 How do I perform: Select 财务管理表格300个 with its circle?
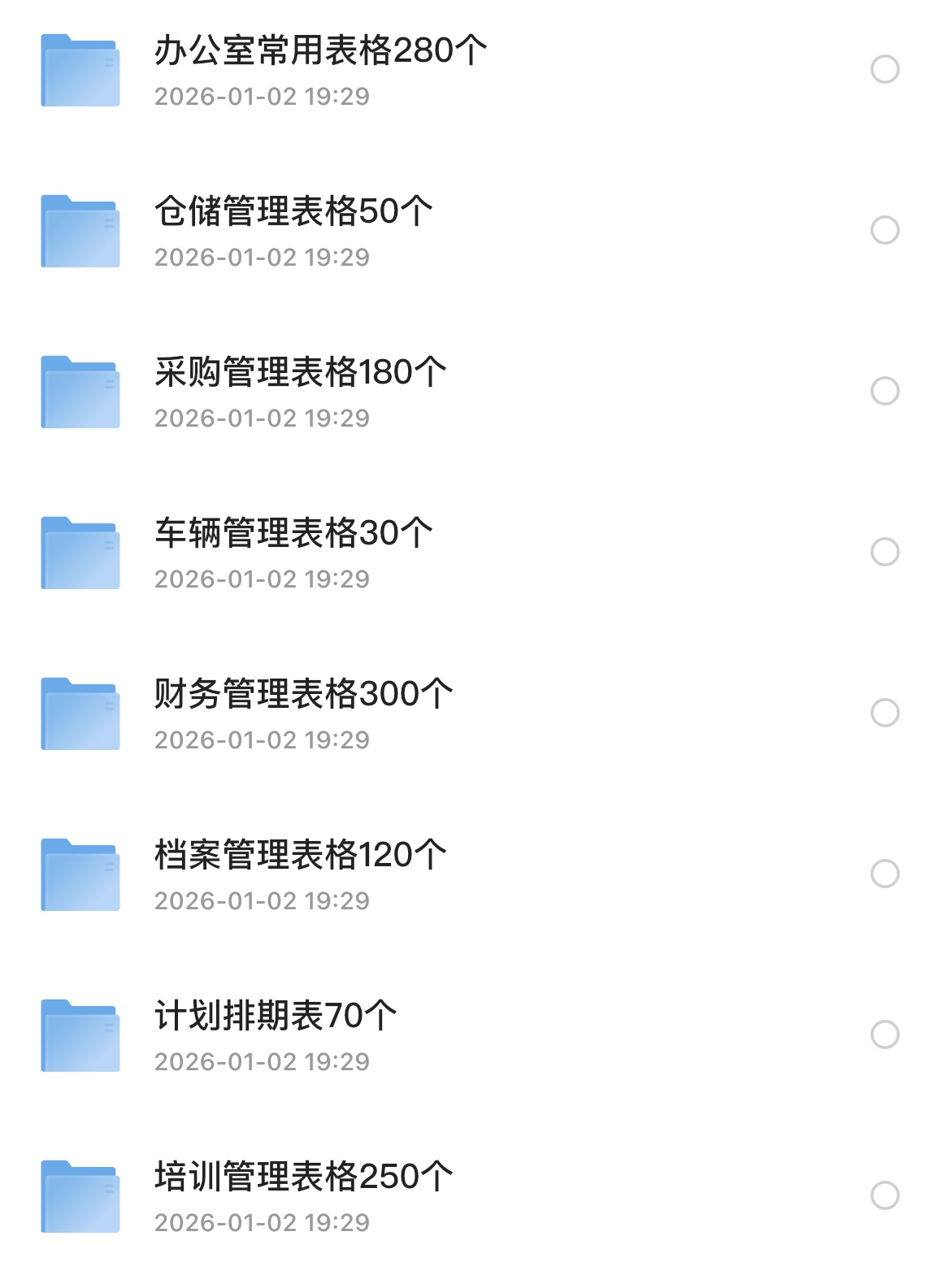click(884, 713)
